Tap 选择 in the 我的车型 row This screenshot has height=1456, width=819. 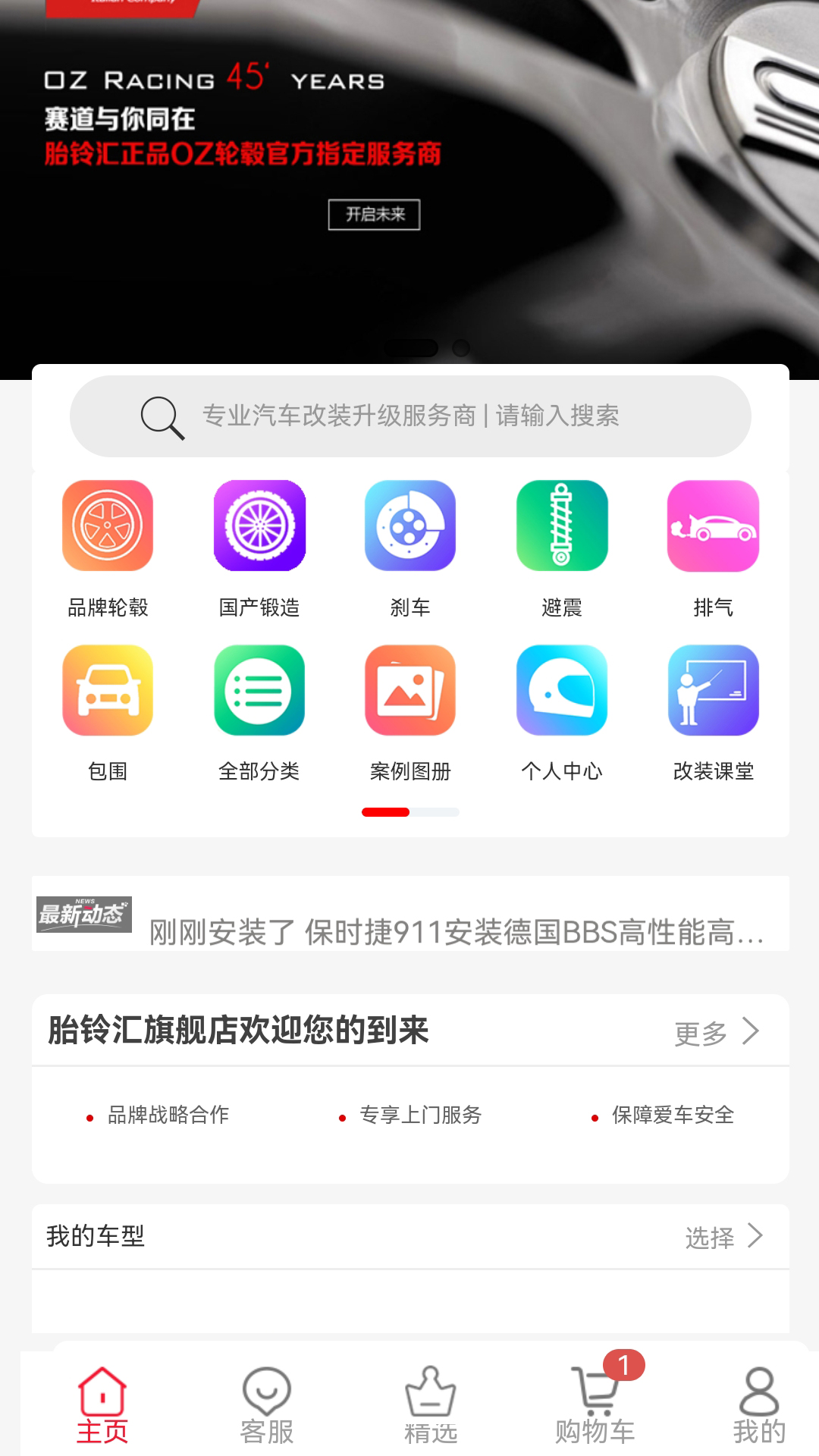tap(723, 1237)
